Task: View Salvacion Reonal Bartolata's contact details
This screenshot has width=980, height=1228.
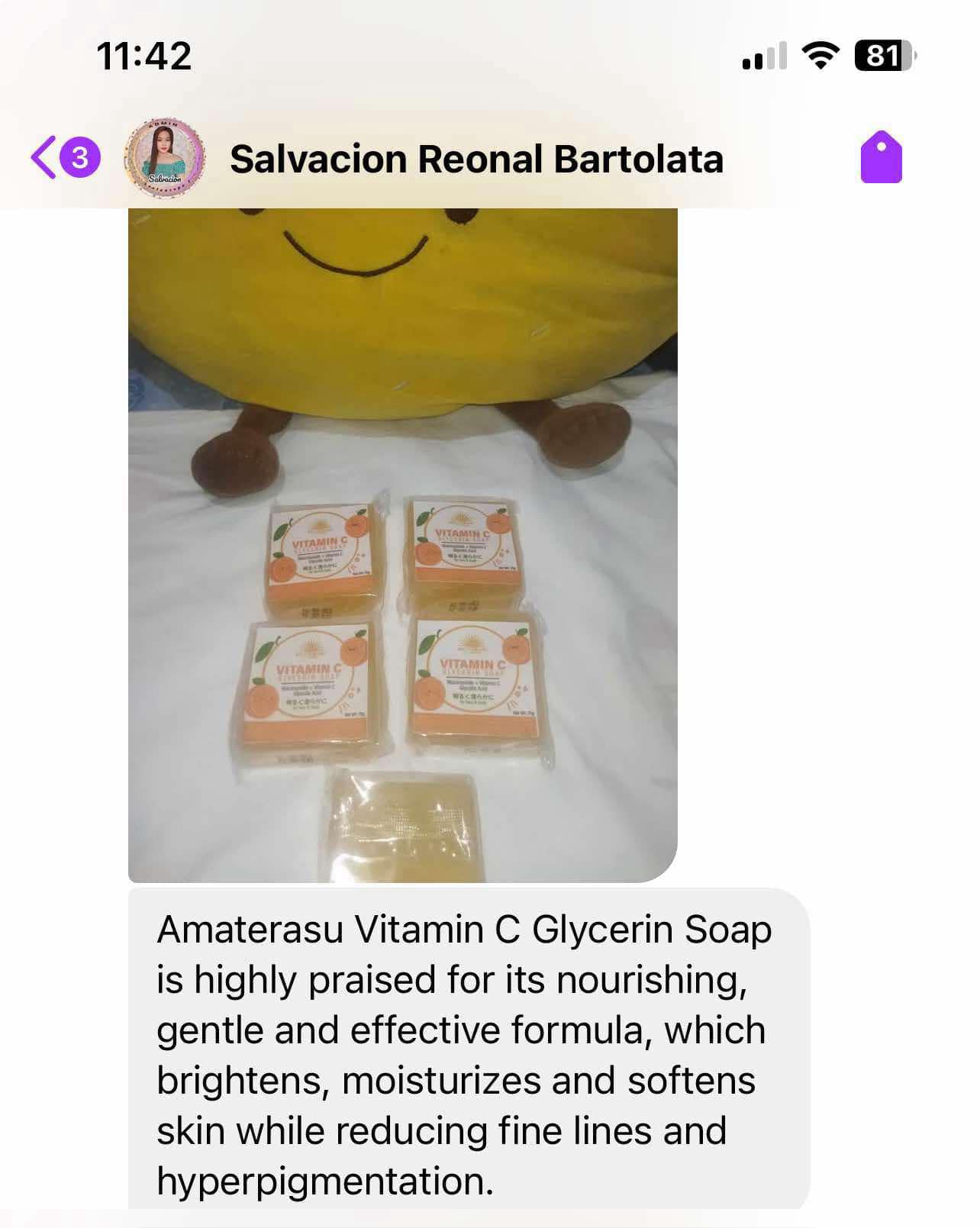Action: point(476,160)
